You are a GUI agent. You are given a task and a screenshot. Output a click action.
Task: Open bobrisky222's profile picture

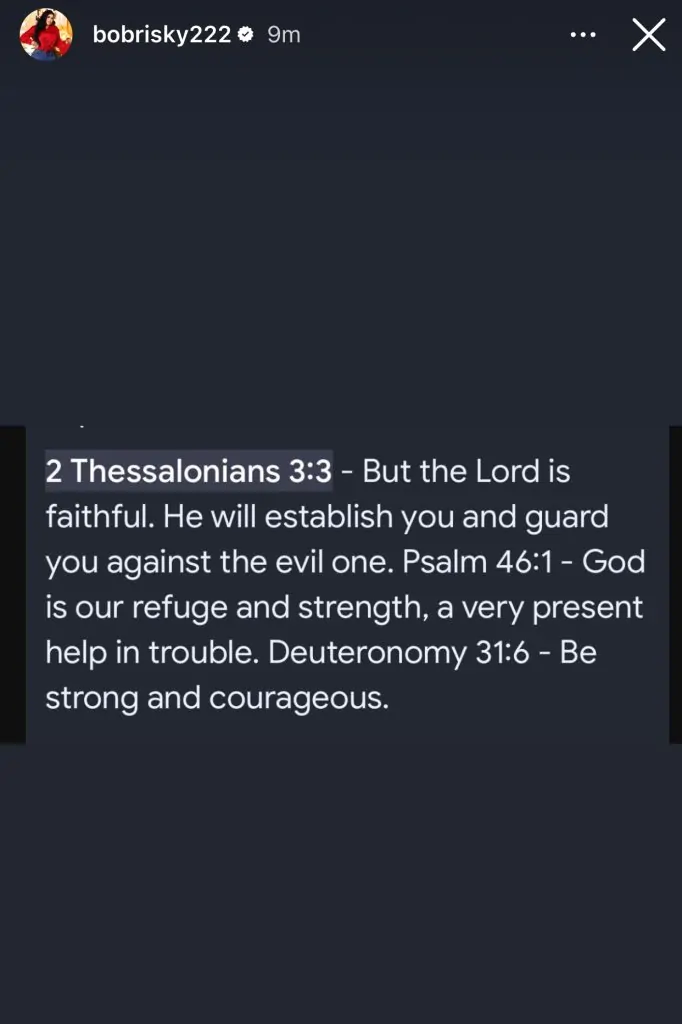point(46,35)
